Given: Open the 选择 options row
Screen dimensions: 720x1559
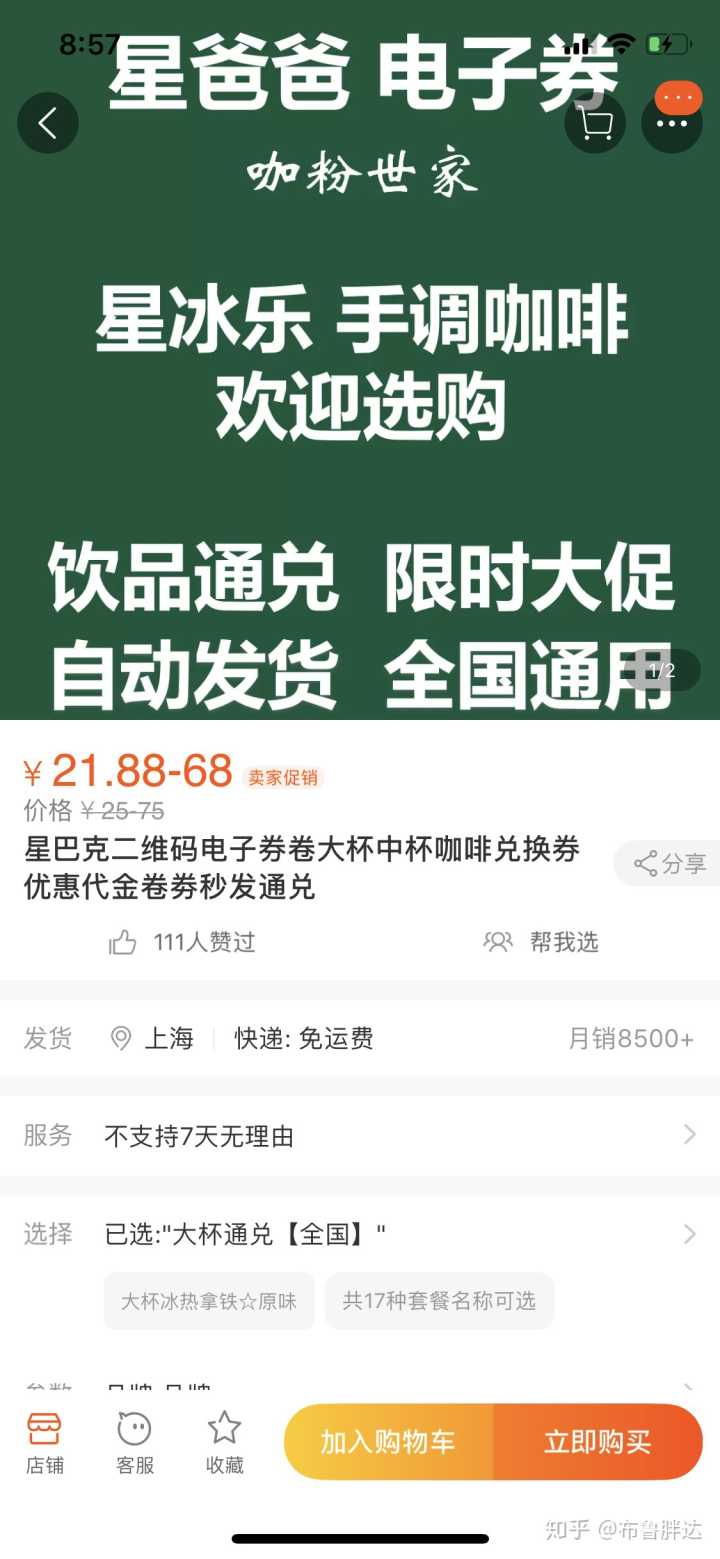Looking at the screenshot, I should pos(360,1234).
